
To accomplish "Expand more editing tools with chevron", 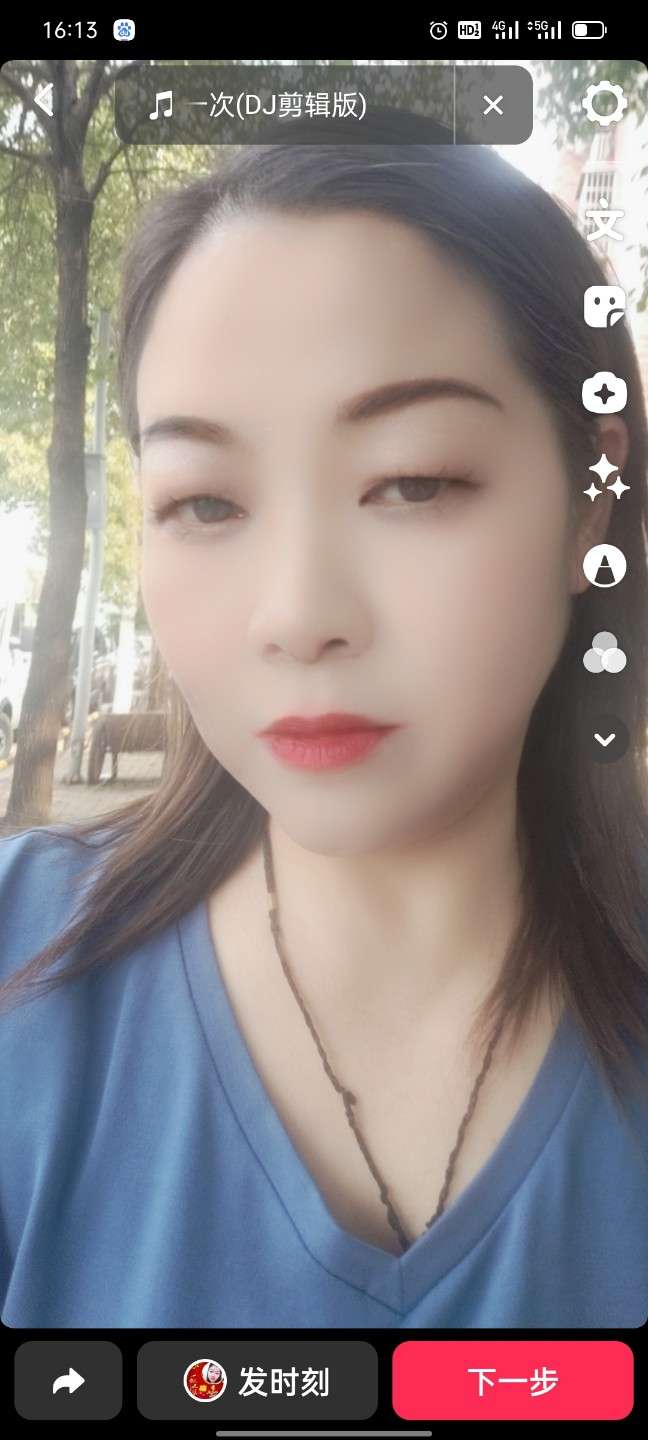I will 604,739.
